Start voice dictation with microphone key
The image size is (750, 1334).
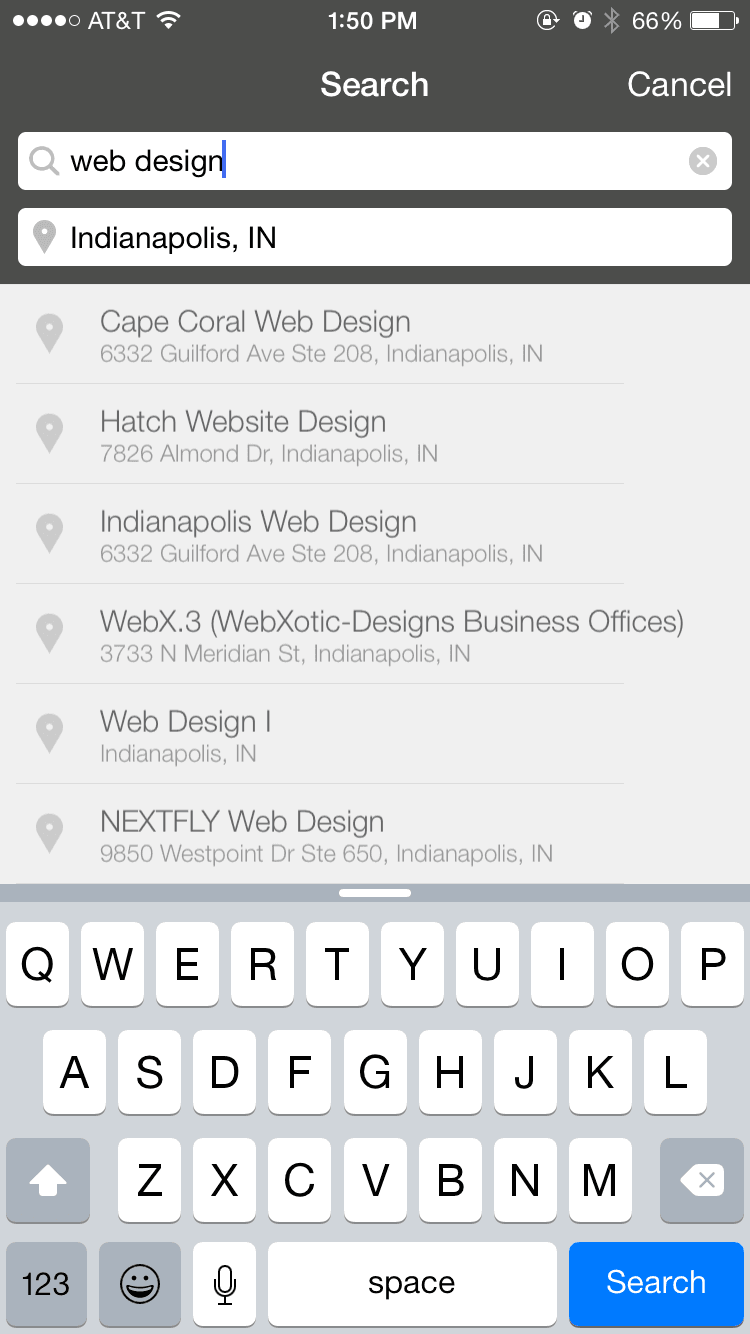[x=225, y=1283]
